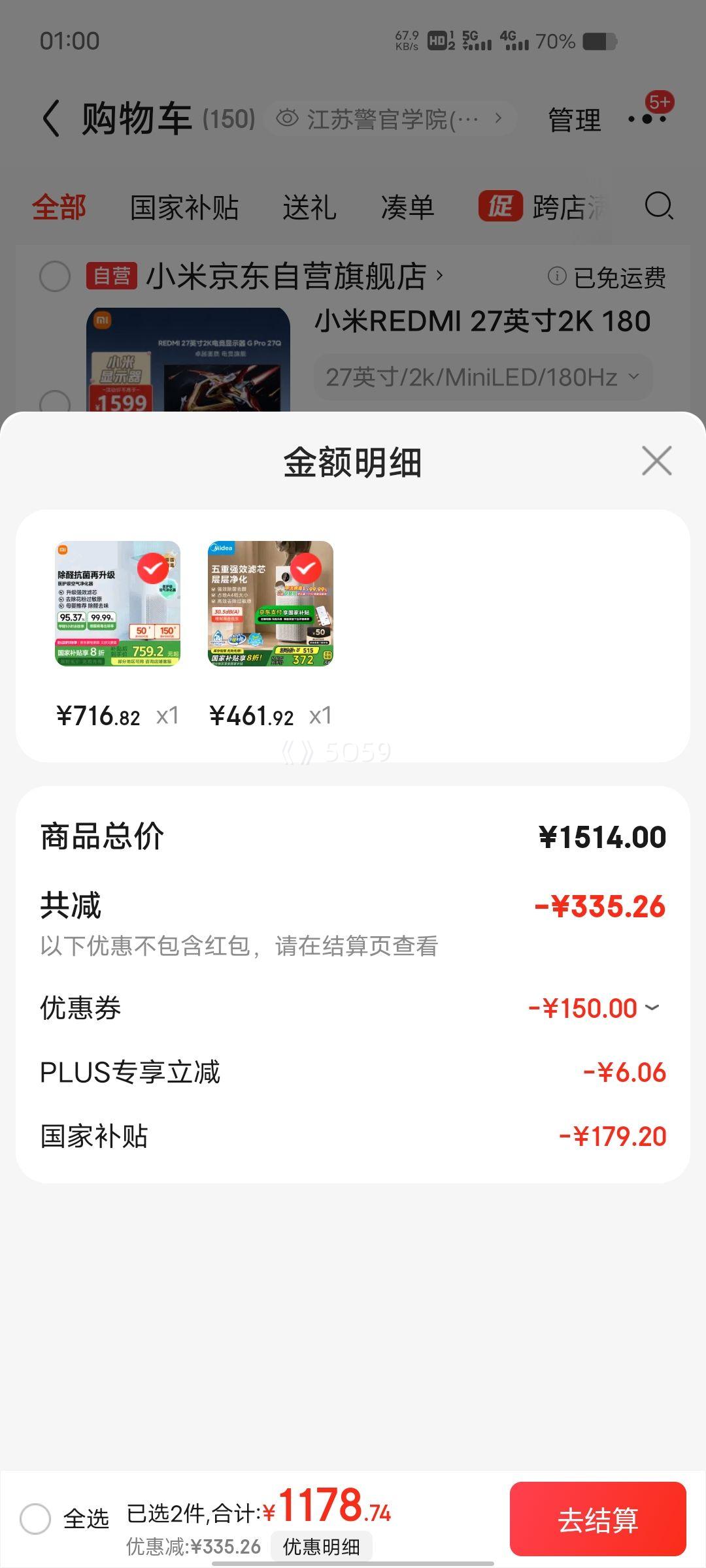This screenshot has width=706, height=1568.
Task: Search within the cart
Action: (658, 206)
